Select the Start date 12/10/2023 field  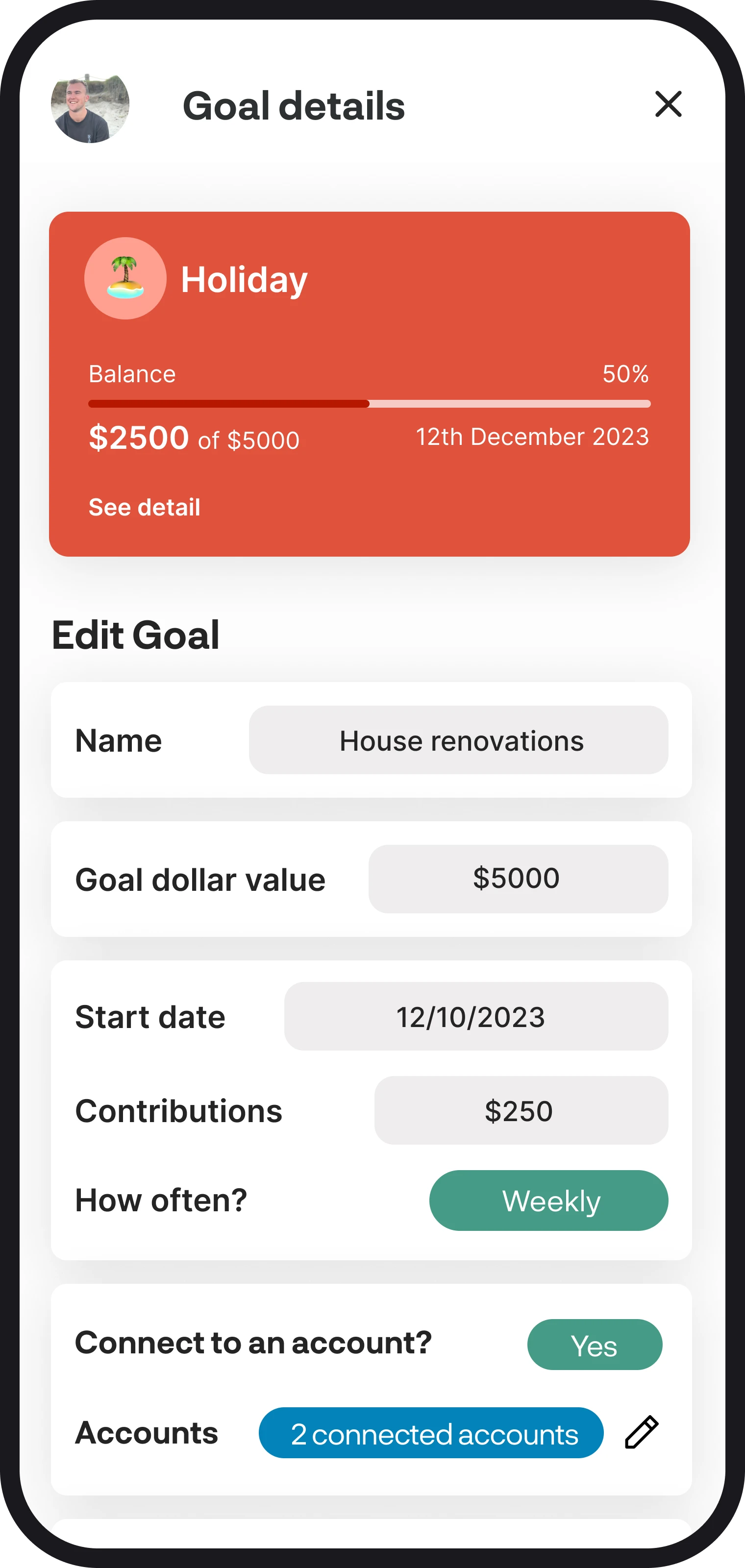click(476, 1016)
